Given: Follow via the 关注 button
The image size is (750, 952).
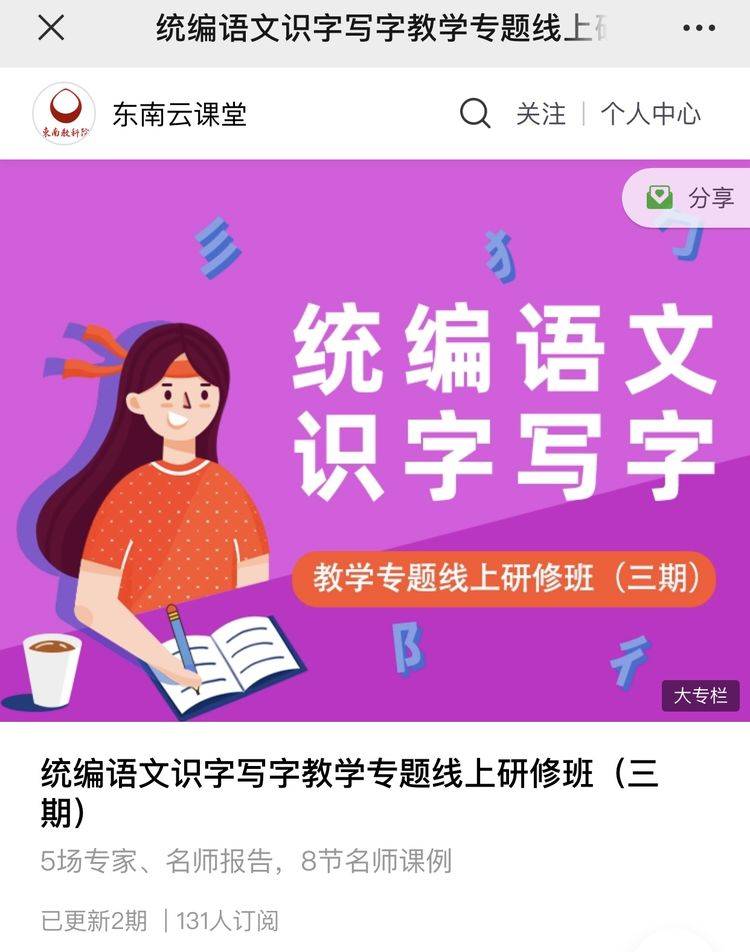Looking at the screenshot, I should pyautogui.click(x=540, y=114).
